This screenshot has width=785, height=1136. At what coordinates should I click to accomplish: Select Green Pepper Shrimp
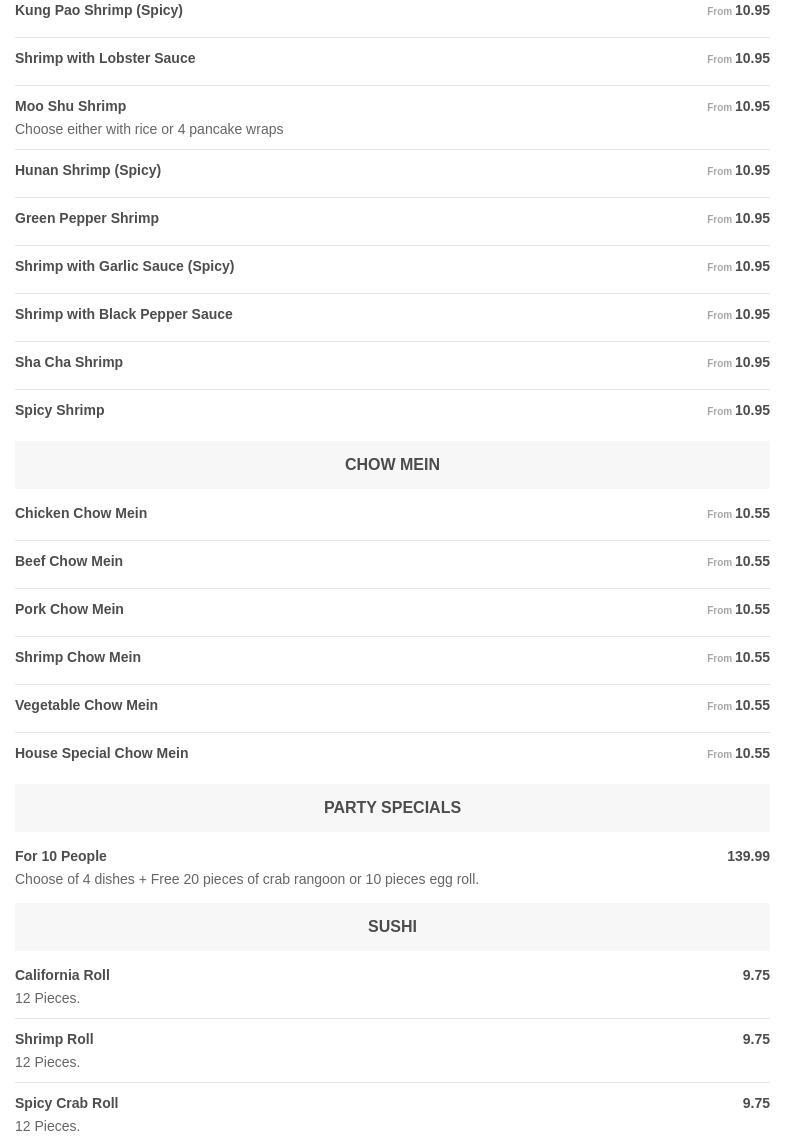click(x=87, y=218)
